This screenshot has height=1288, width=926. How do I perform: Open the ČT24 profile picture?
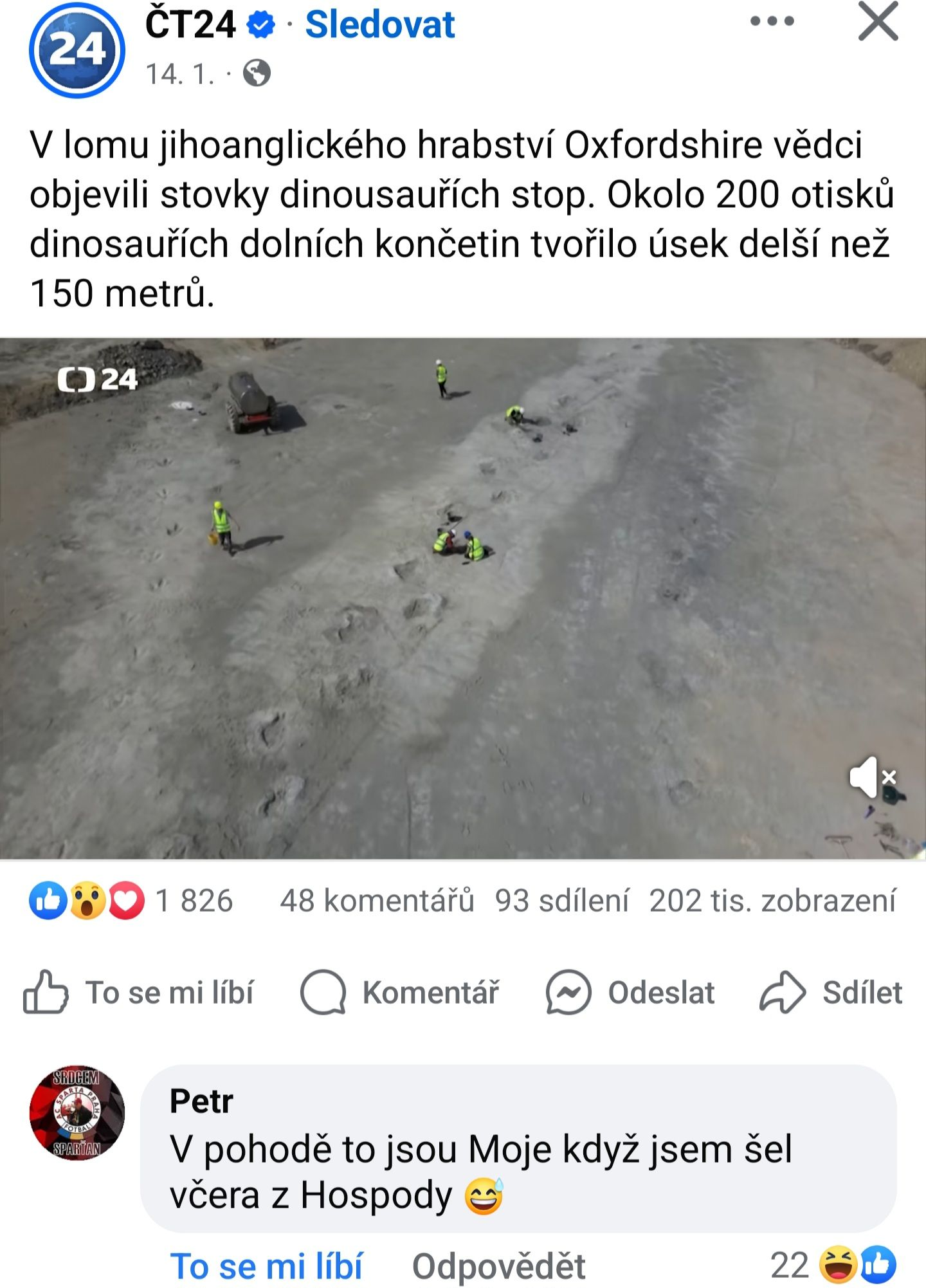click(77, 50)
